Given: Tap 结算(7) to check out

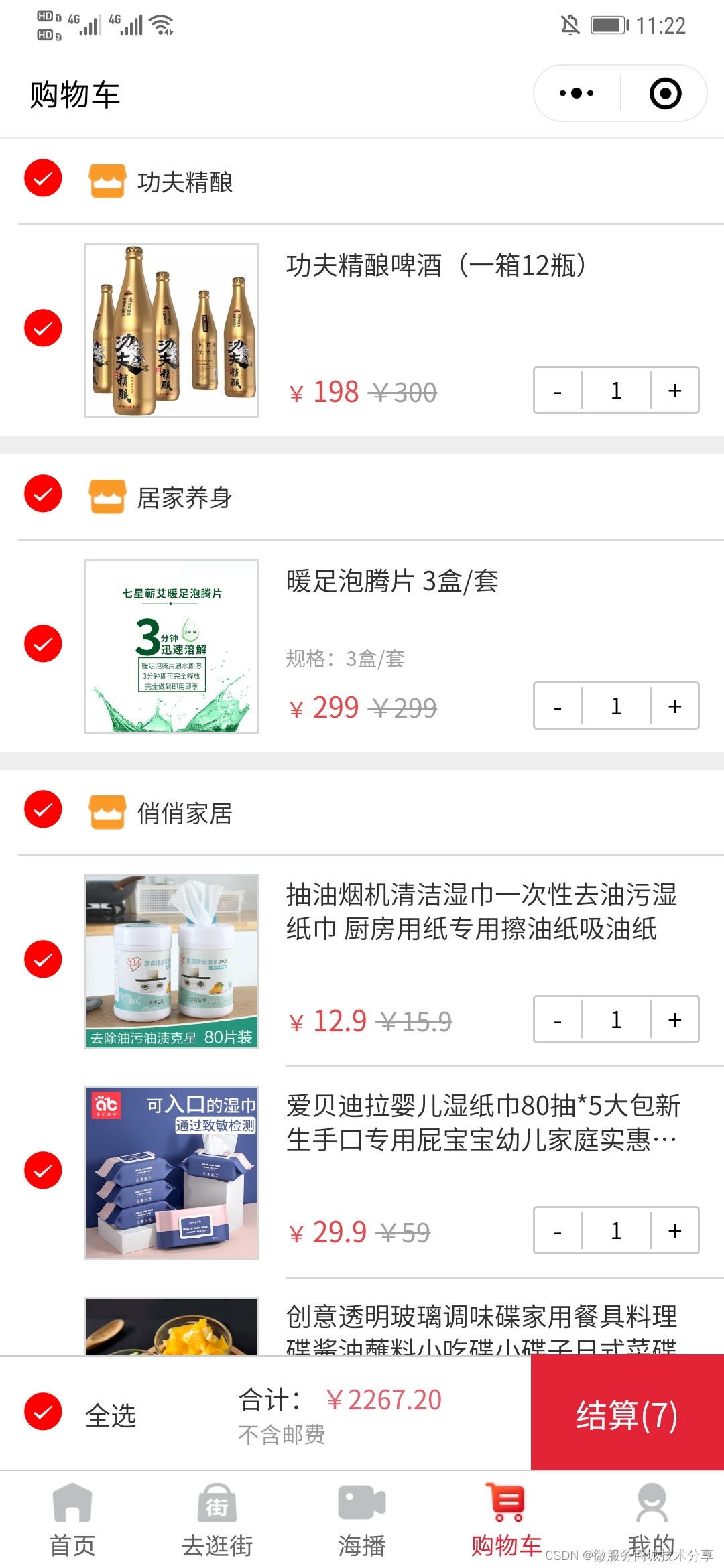Looking at the screenshot, I should (627, 1413).
